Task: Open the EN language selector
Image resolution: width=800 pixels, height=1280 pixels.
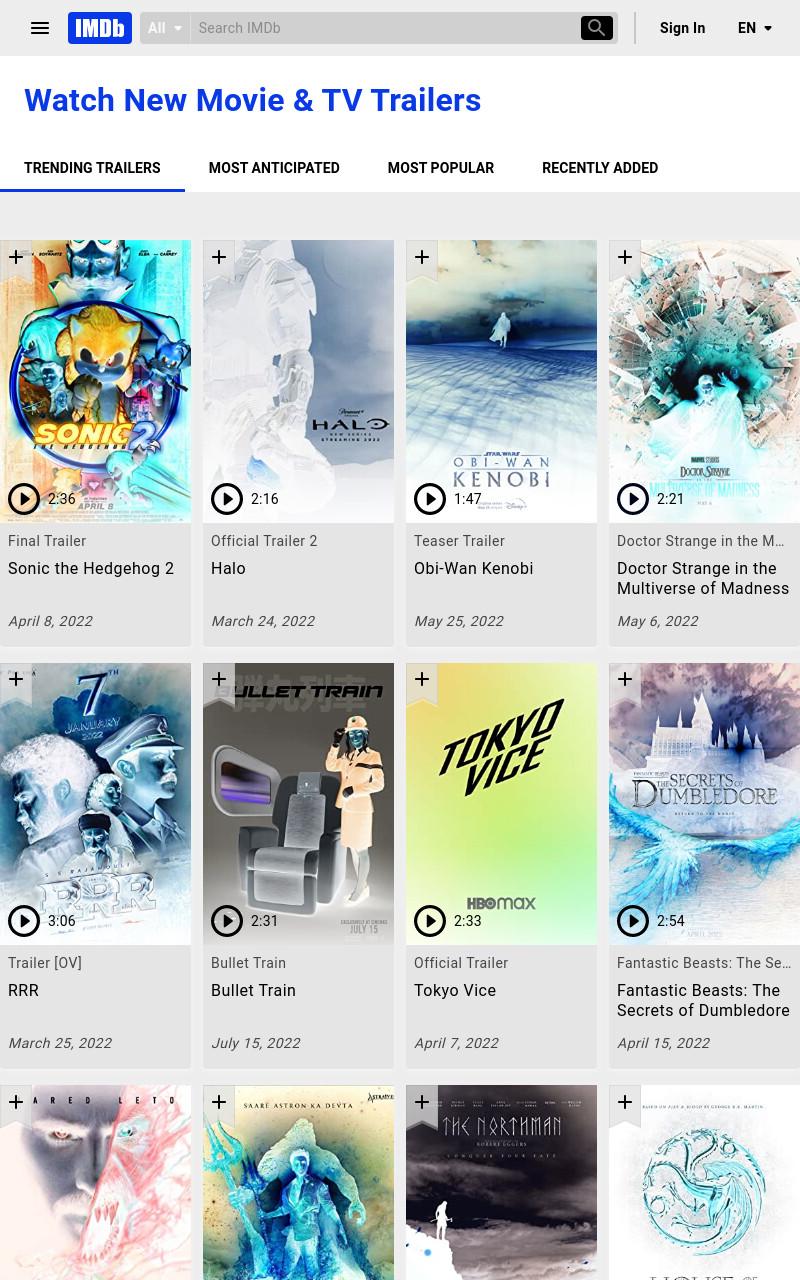Action: [x=755, y=28]
